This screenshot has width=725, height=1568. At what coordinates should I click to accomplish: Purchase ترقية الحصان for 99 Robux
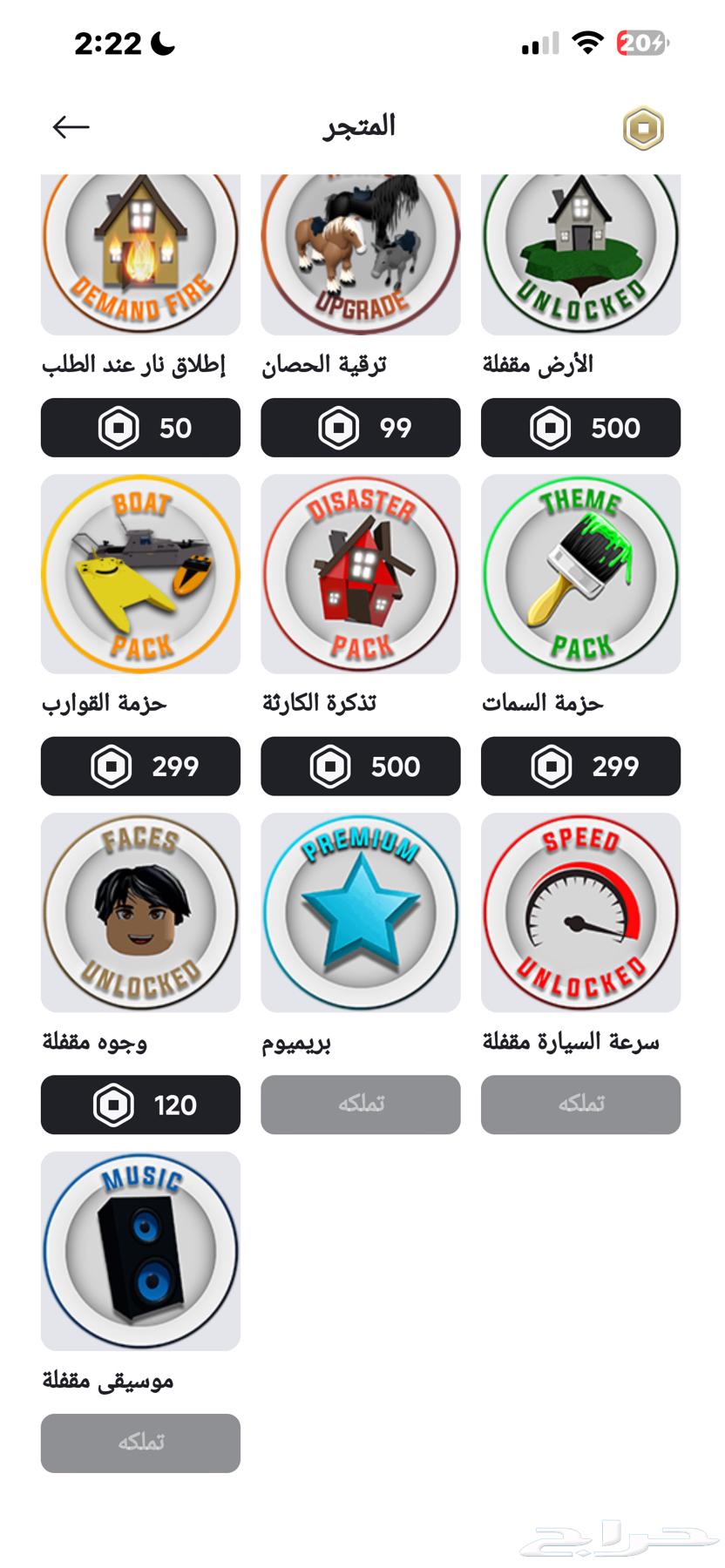tap(360, 428)
